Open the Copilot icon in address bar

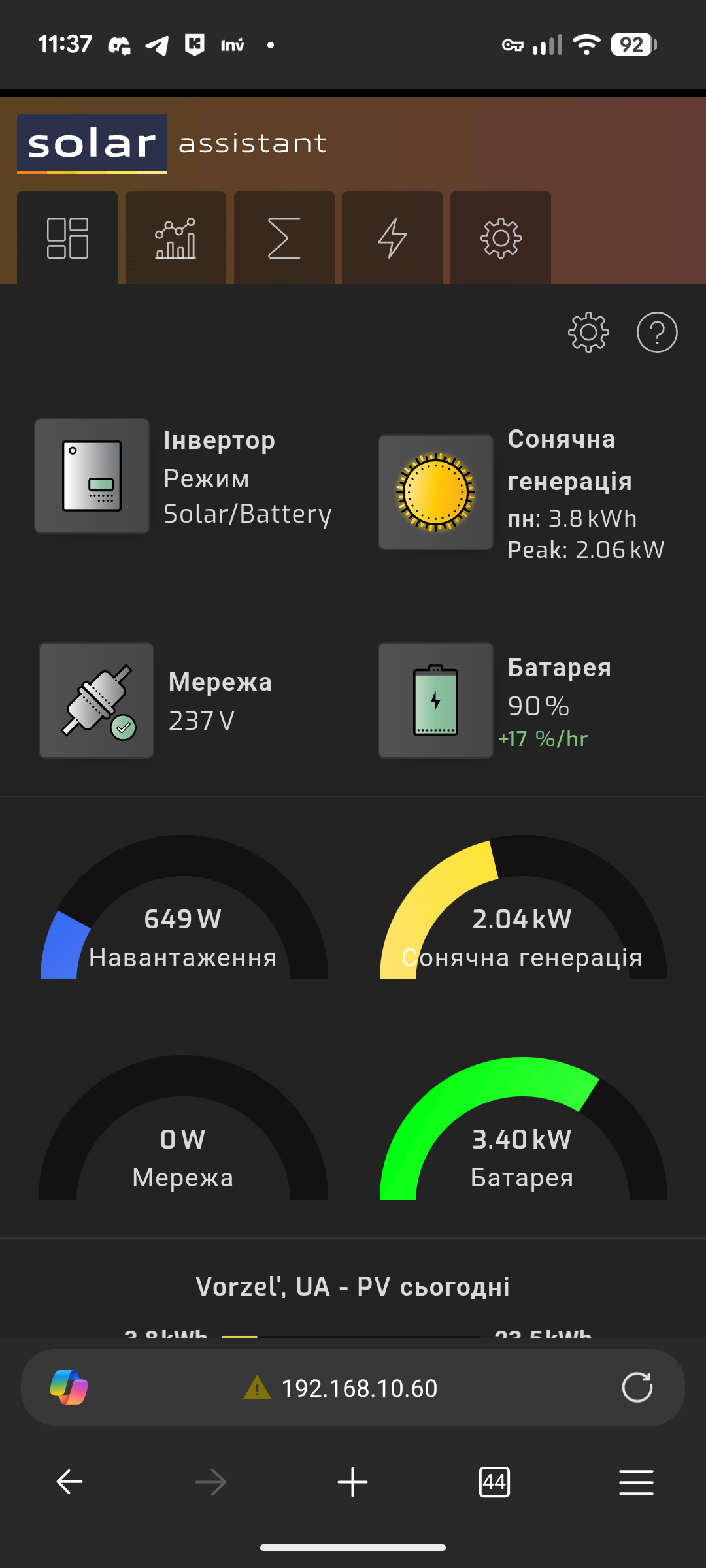[x=69, y=1388]
